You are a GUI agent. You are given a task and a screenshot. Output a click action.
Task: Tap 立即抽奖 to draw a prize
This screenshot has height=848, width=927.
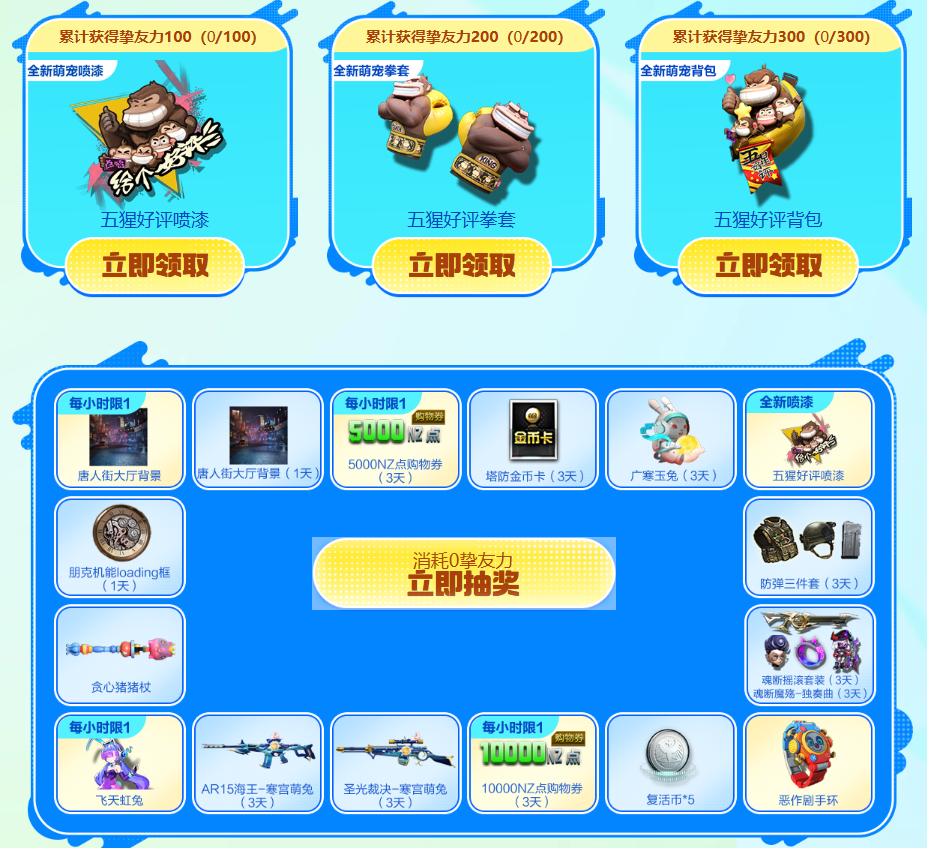(463, 574)
